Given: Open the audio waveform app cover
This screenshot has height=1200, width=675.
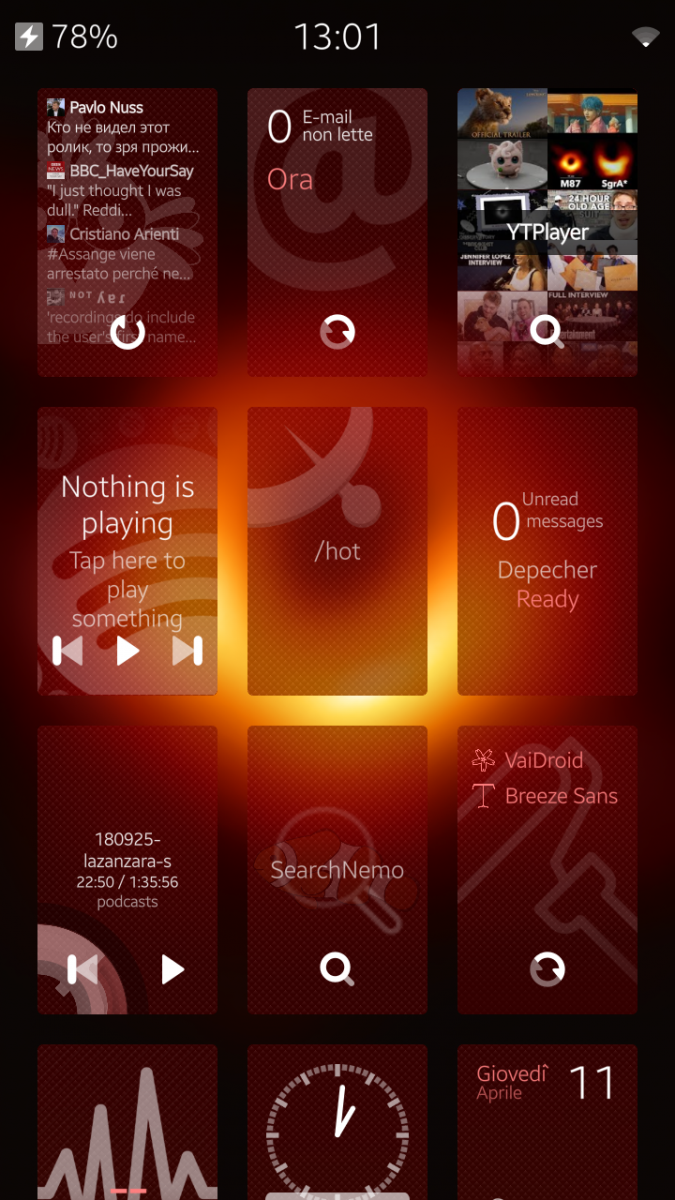Looking at the screenshot, I should click(127, 1120).
